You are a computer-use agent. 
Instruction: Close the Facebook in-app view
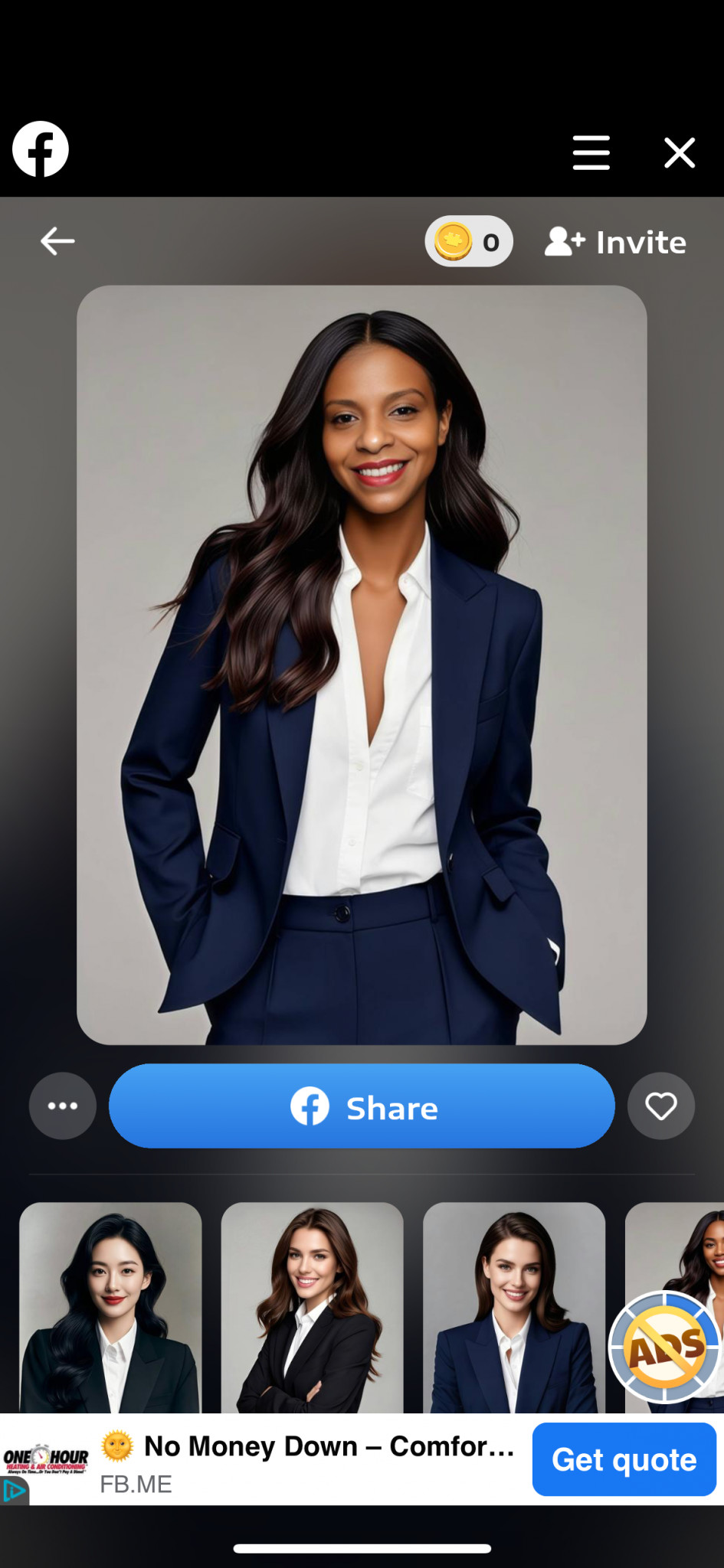tap(679, 152)
